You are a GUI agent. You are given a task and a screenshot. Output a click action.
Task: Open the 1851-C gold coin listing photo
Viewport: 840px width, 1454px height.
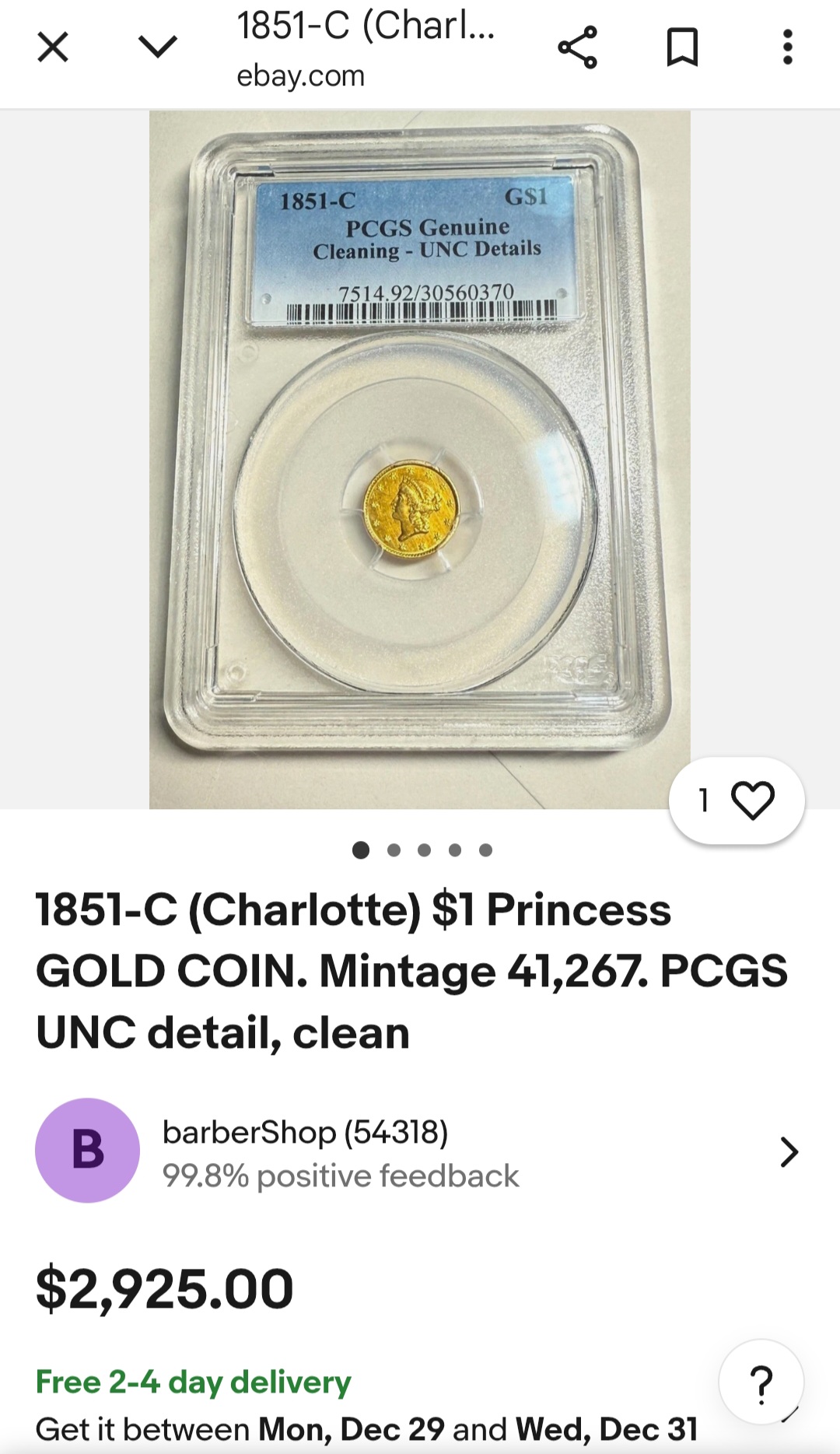pos(419,459)
